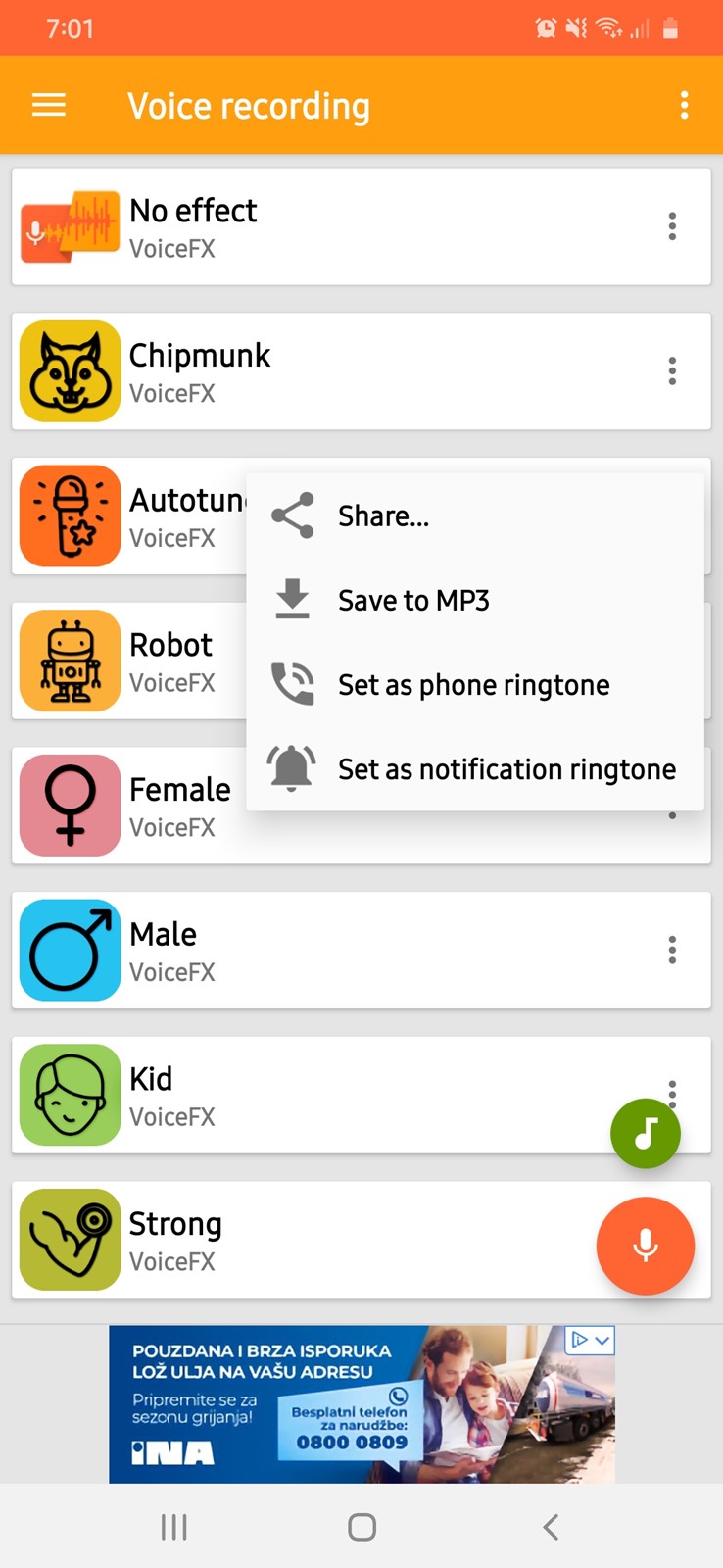Open the app bar overflow menu
The image size is (723, 1568).
click(684, 105)
